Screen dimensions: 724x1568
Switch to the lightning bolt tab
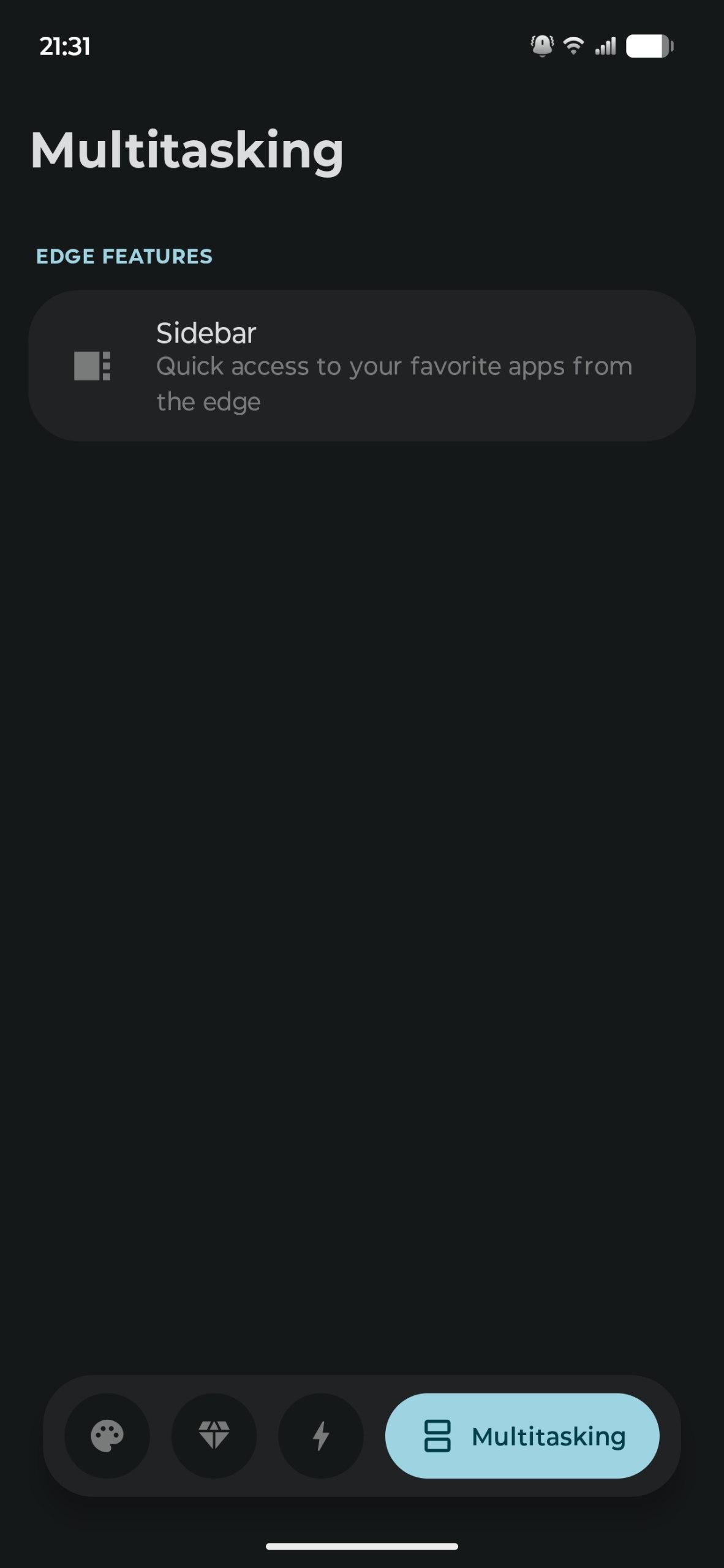[x=320, y=1436]
